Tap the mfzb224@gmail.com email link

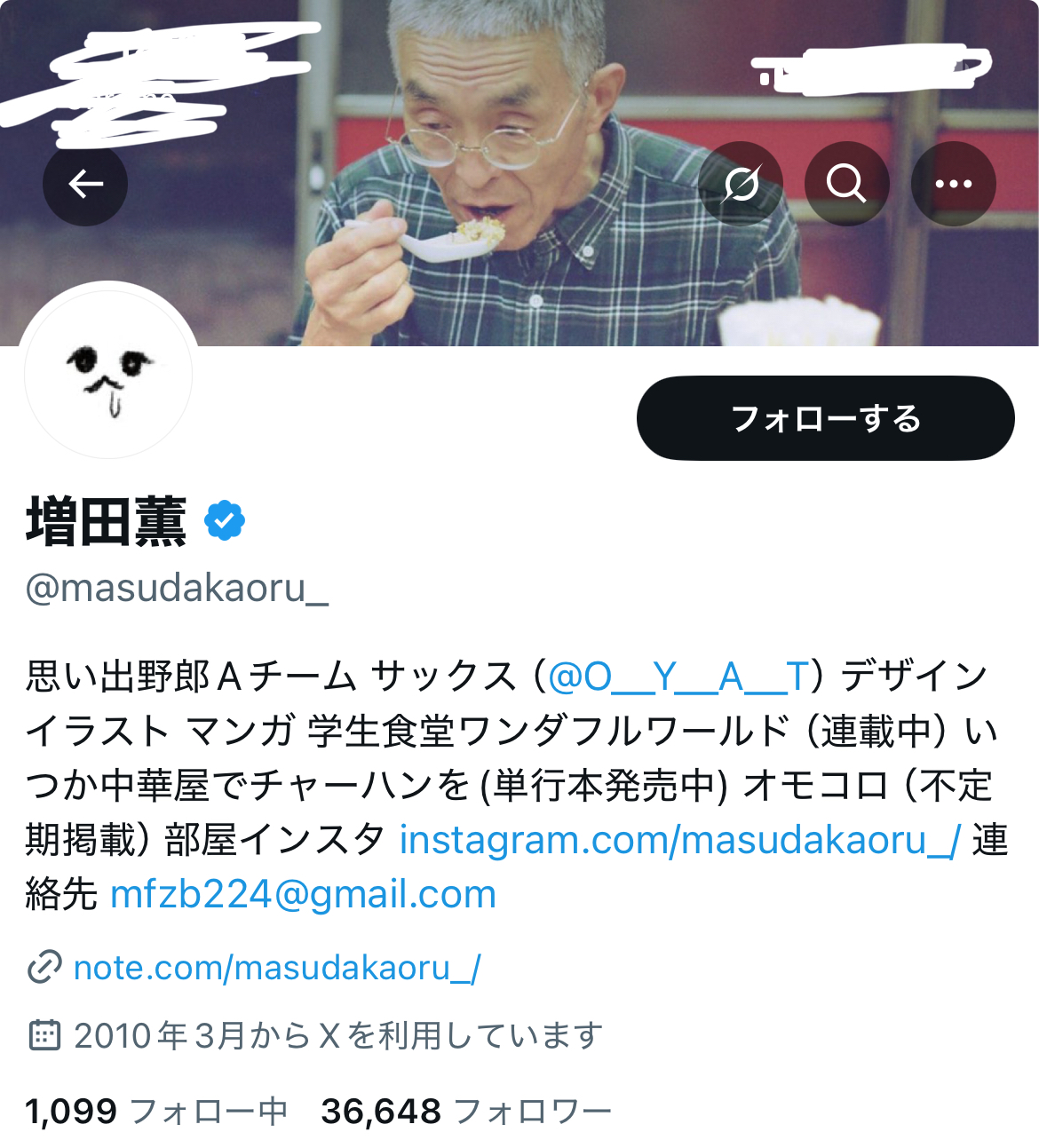click(303, 894)
